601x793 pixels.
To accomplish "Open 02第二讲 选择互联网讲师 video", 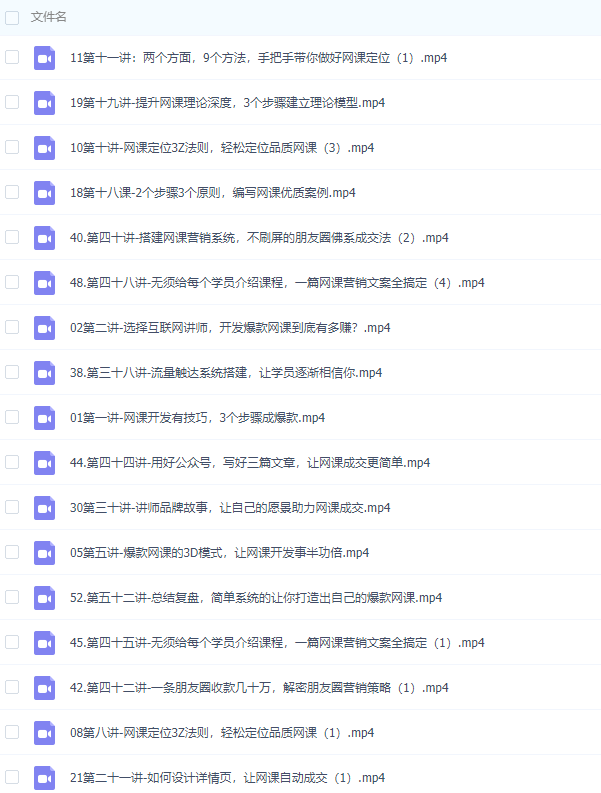I will 230,327.
